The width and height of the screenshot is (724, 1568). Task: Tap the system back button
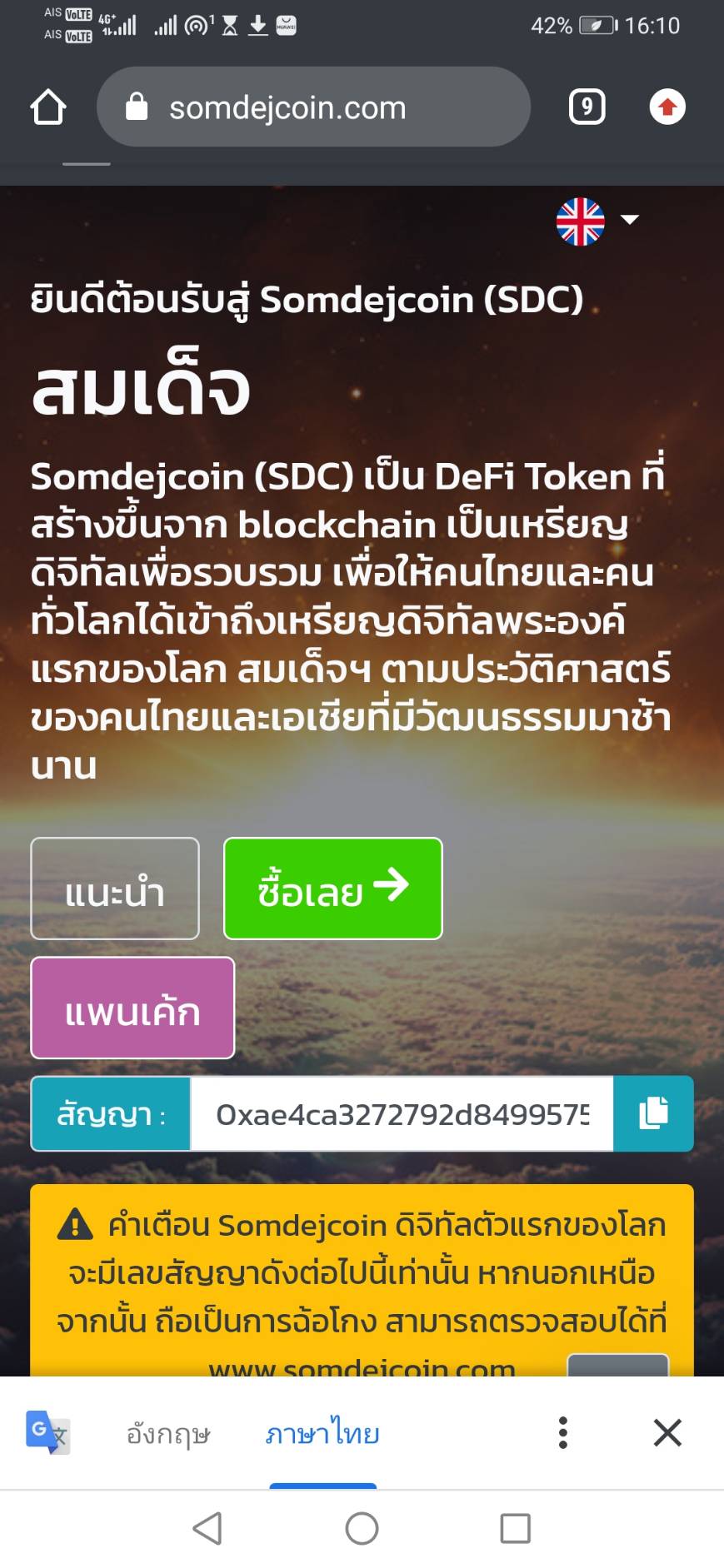207,1529
